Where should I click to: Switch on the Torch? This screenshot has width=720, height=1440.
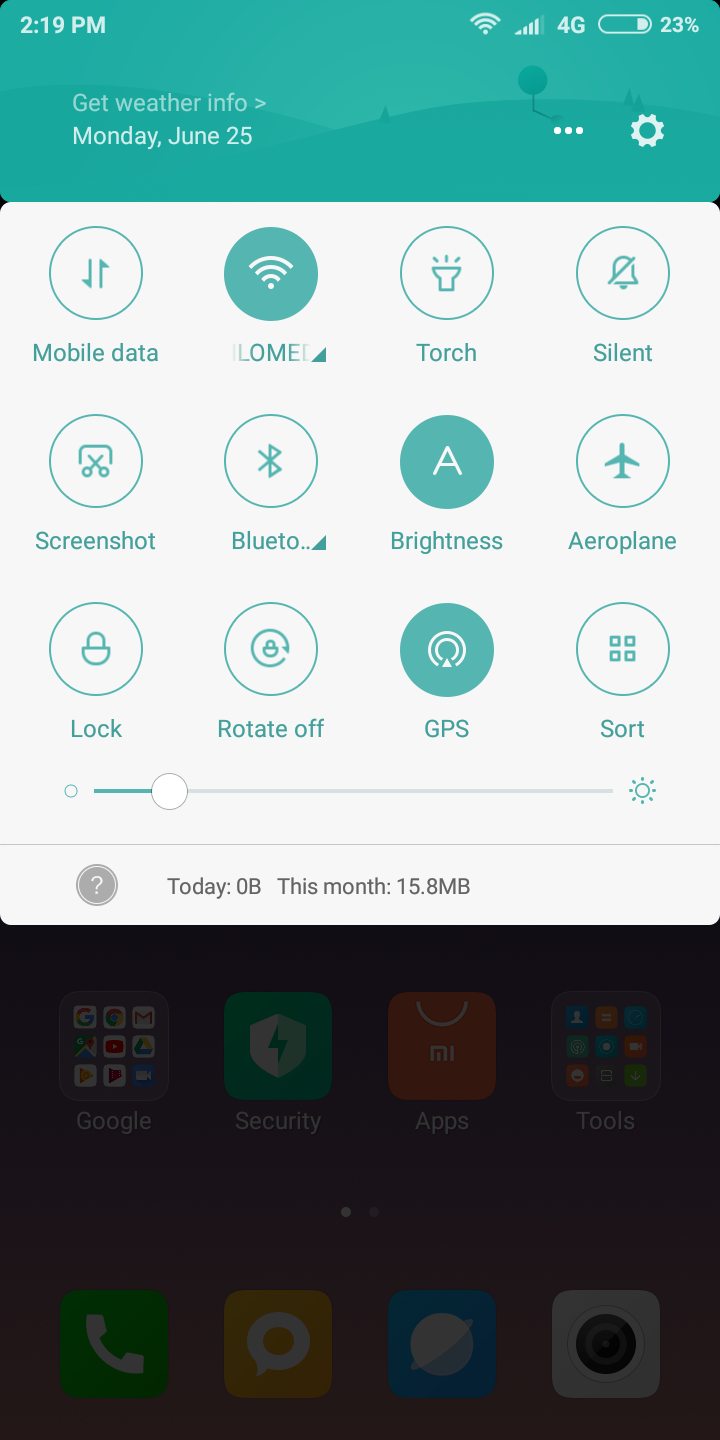coord(447,274)
